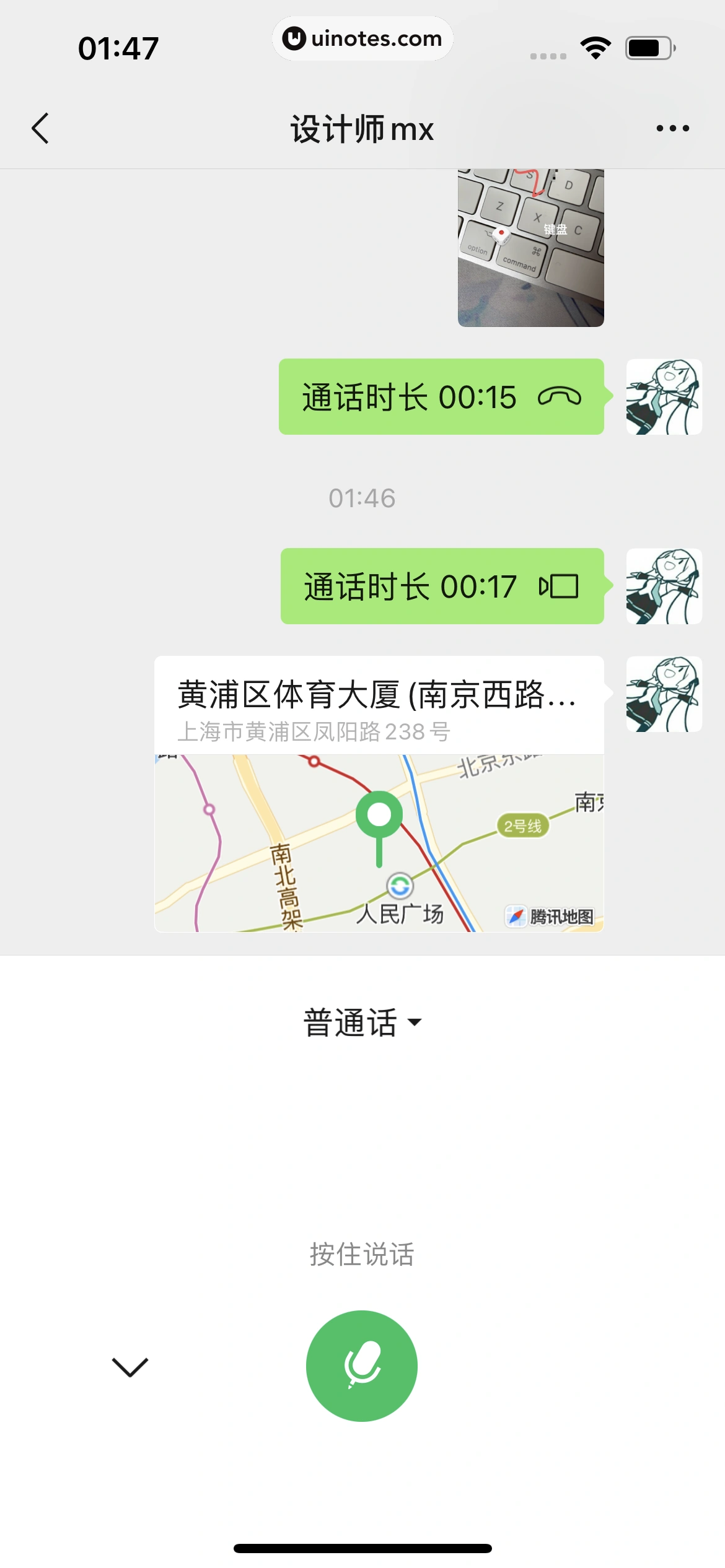The image size is (725, 1568).
Task: Tap the 通话时长 00:17 video call message
Action: 442,586
